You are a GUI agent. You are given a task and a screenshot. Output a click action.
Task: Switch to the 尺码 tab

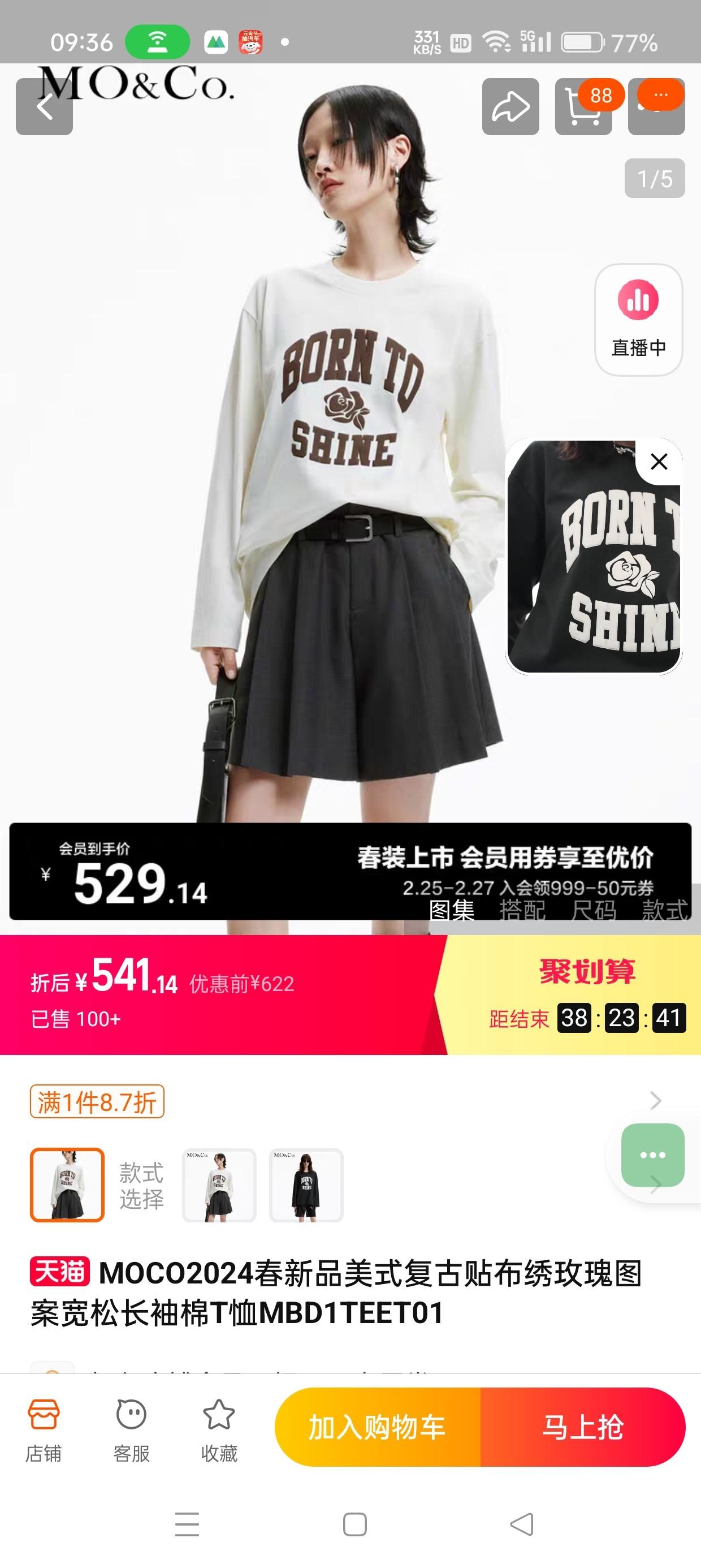coord(592,911)
